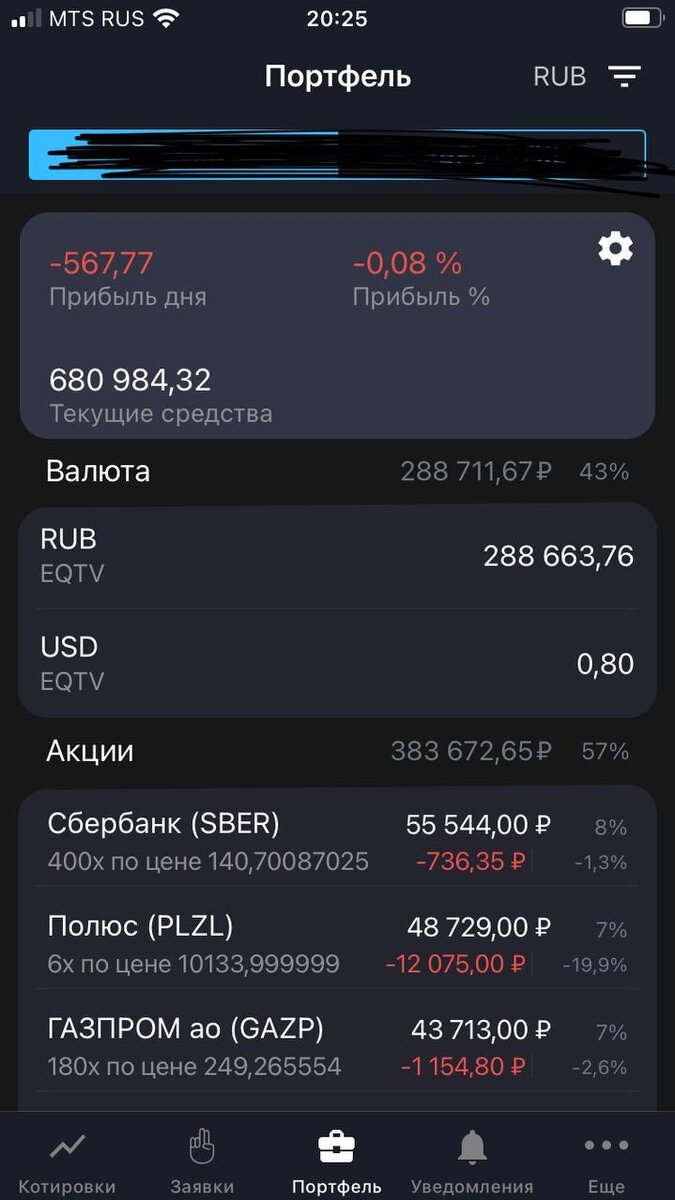Change the RUB display currency
Image resolution: width=675 pixels, height=1200 pixels.
click(x=560, y=77)
